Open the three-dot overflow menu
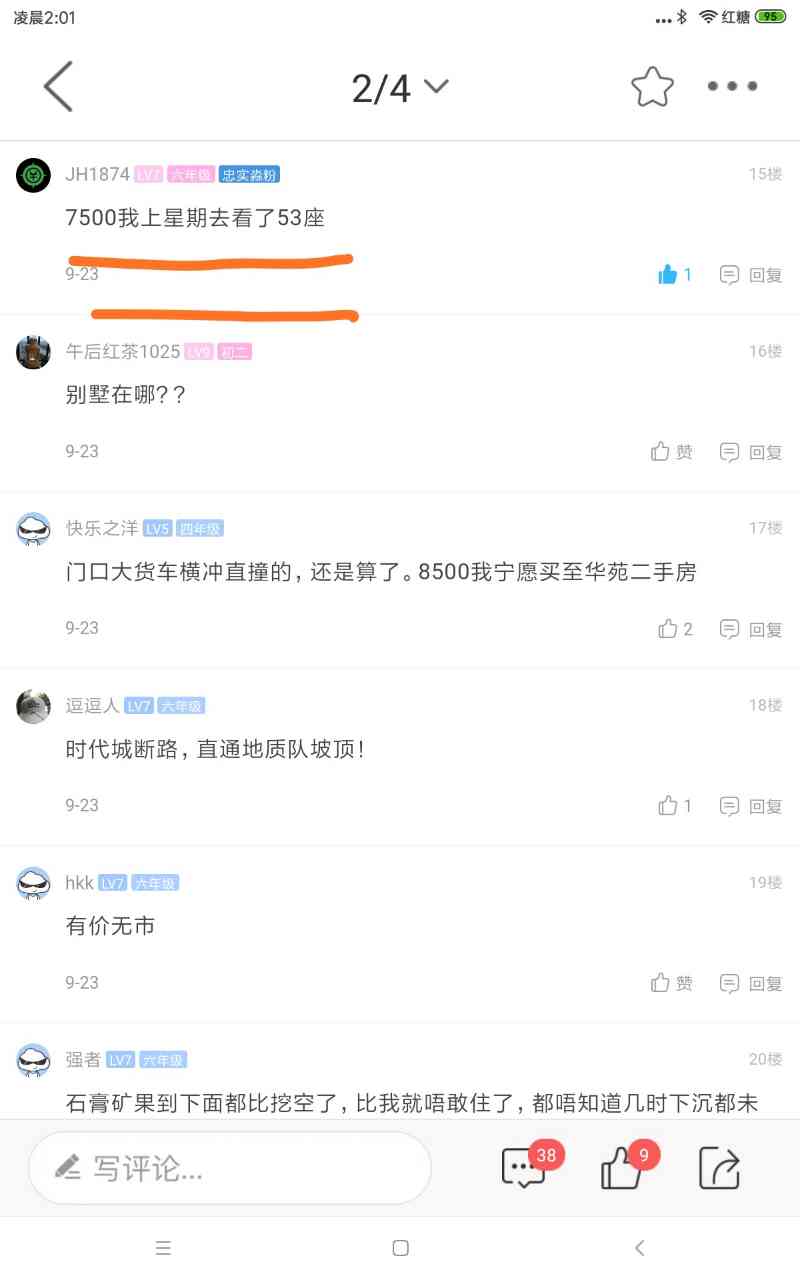This screenshot has width=800, height=1280. pyautogui.click(x=732, y=87)
